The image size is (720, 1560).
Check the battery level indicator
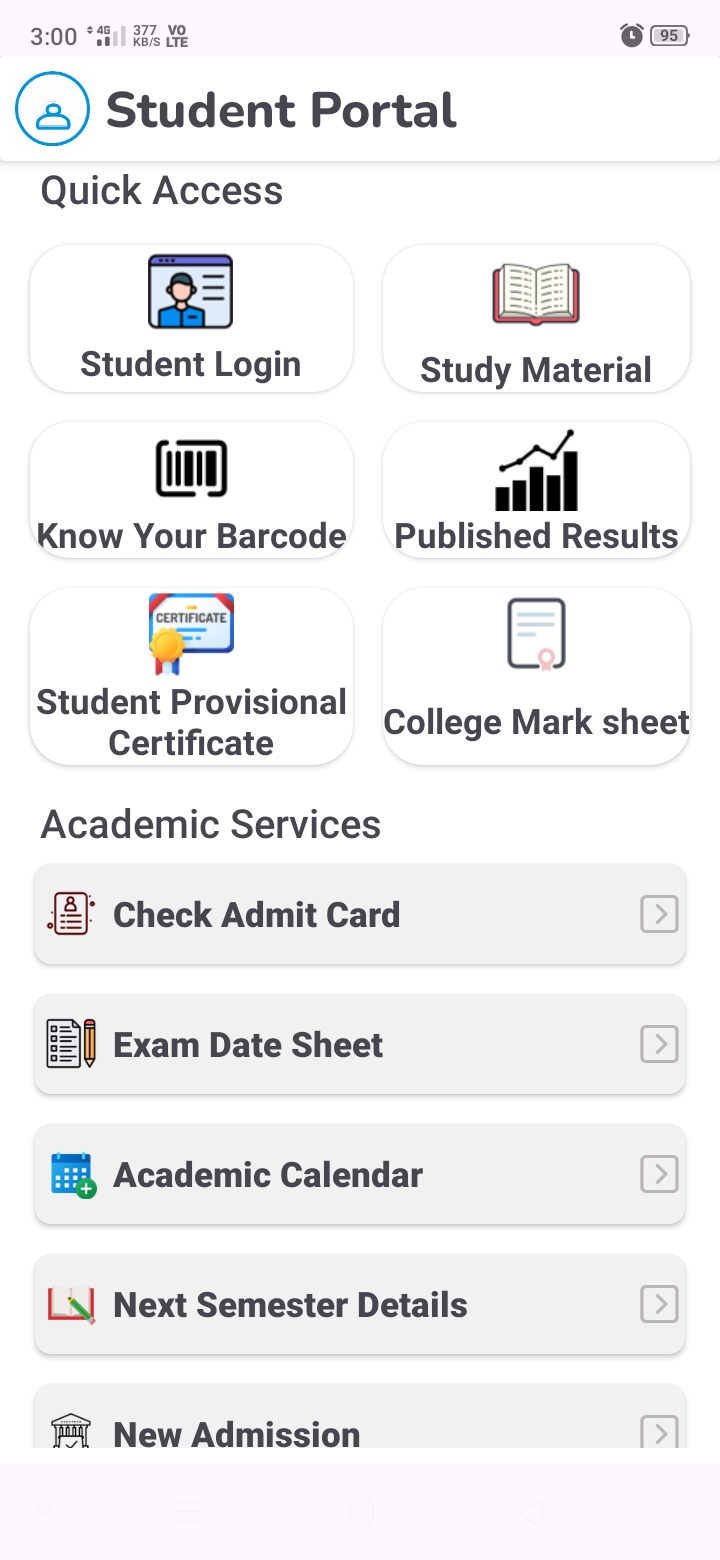pyautogui.click(x=669, y=34)
